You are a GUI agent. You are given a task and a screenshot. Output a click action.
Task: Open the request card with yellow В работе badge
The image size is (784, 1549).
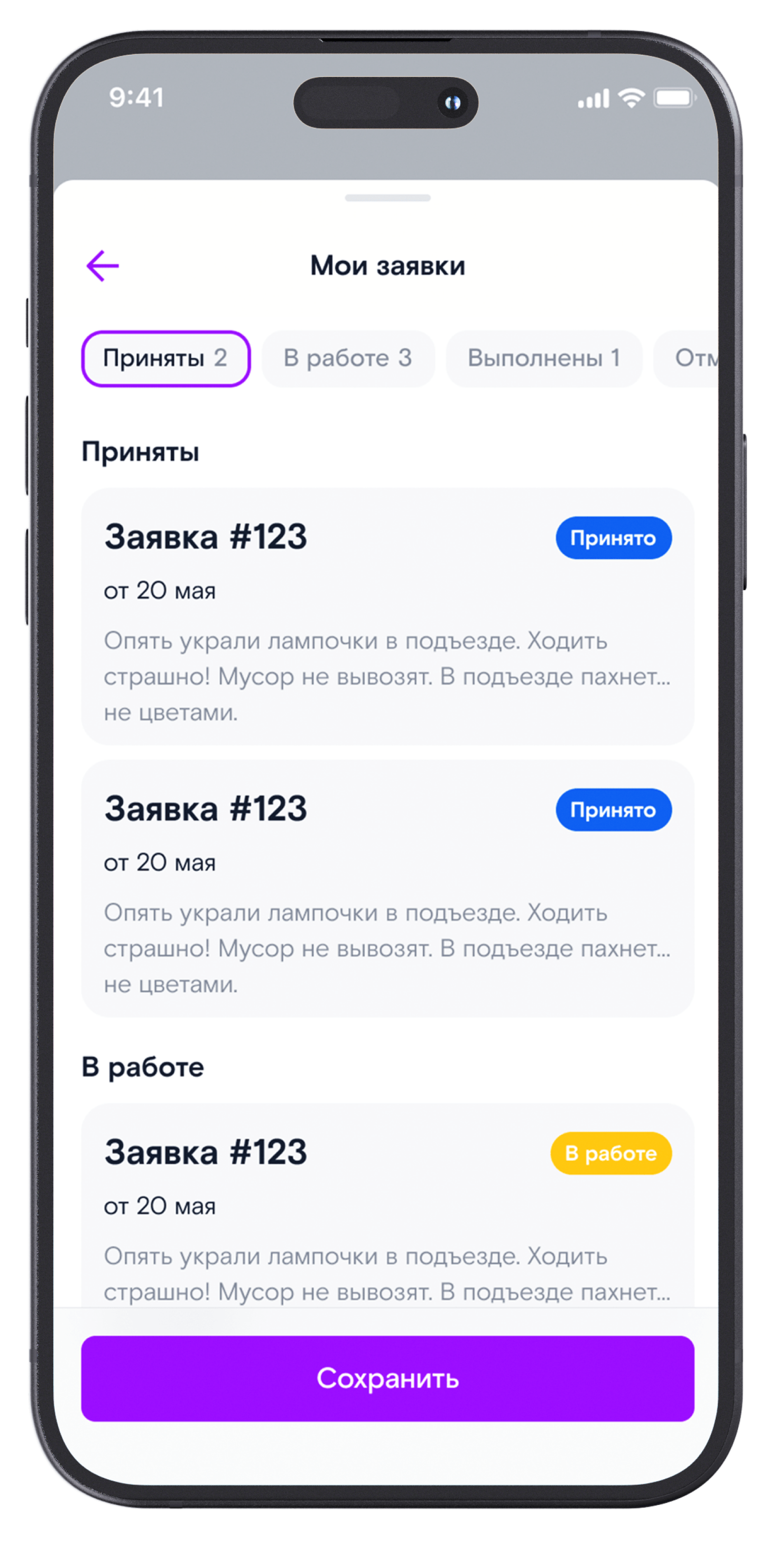point(387,1209)
